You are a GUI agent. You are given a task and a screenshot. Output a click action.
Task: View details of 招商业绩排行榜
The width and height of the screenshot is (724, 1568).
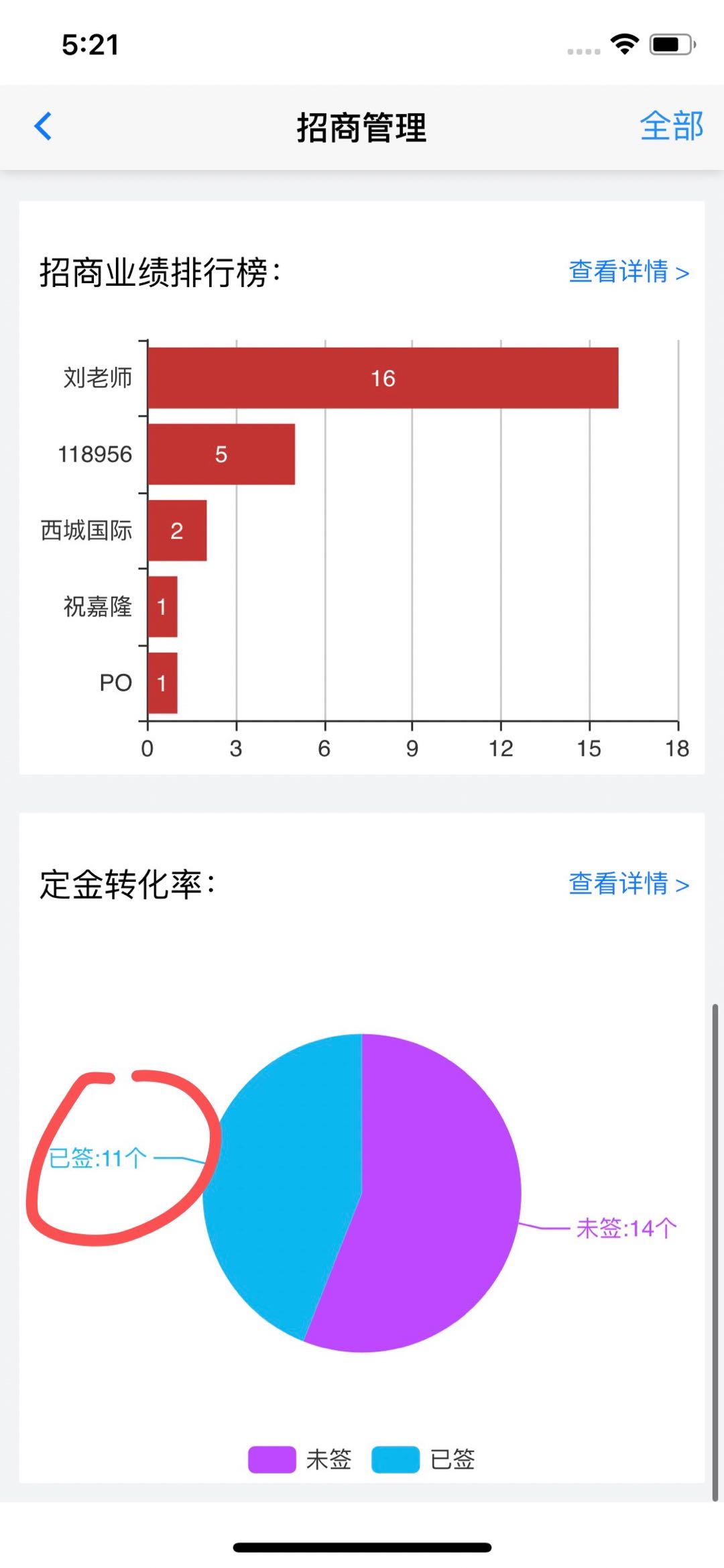pyautogui.click(x=629, y=272)
